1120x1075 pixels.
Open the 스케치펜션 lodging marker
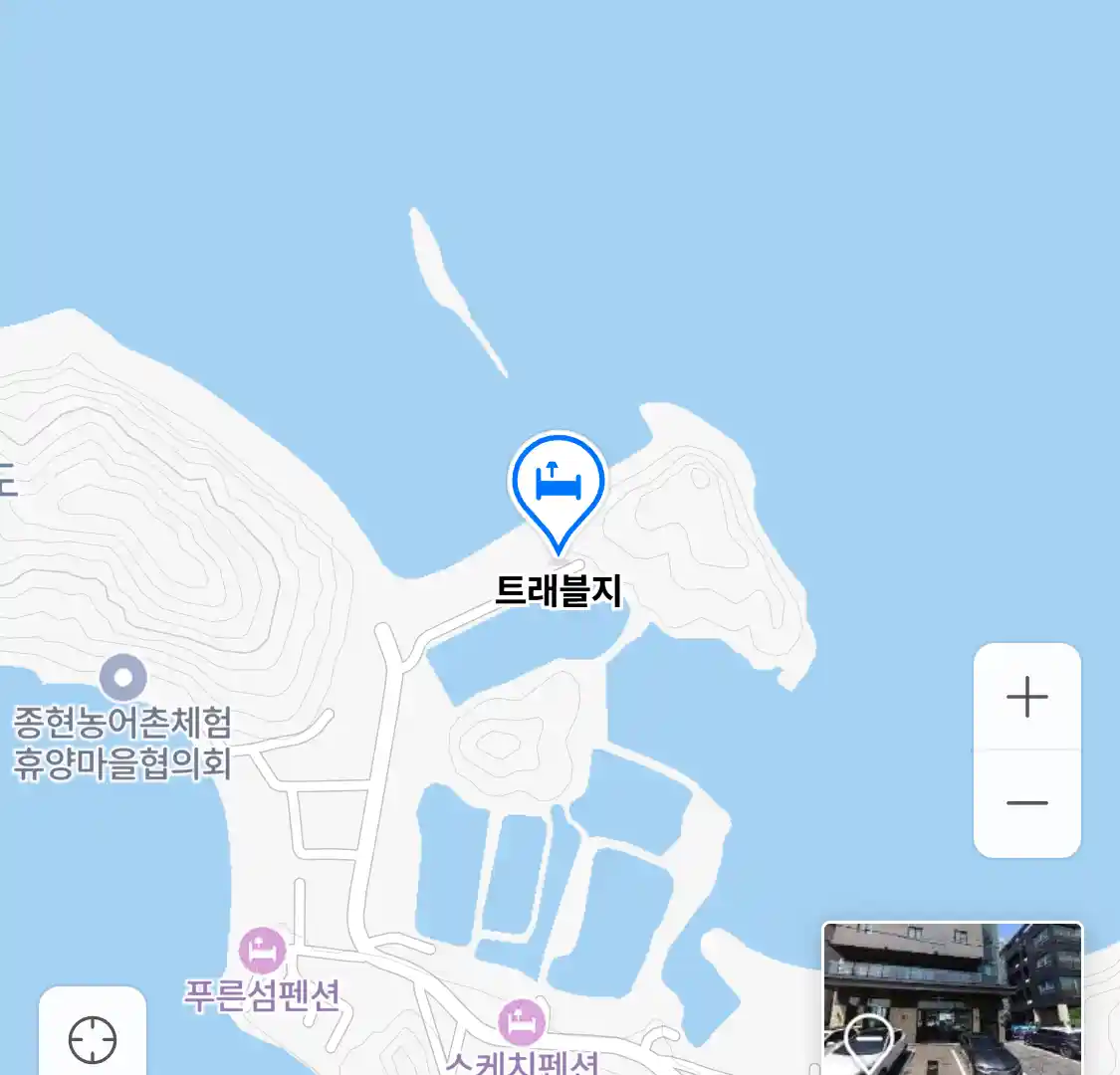coord(521,1022)
